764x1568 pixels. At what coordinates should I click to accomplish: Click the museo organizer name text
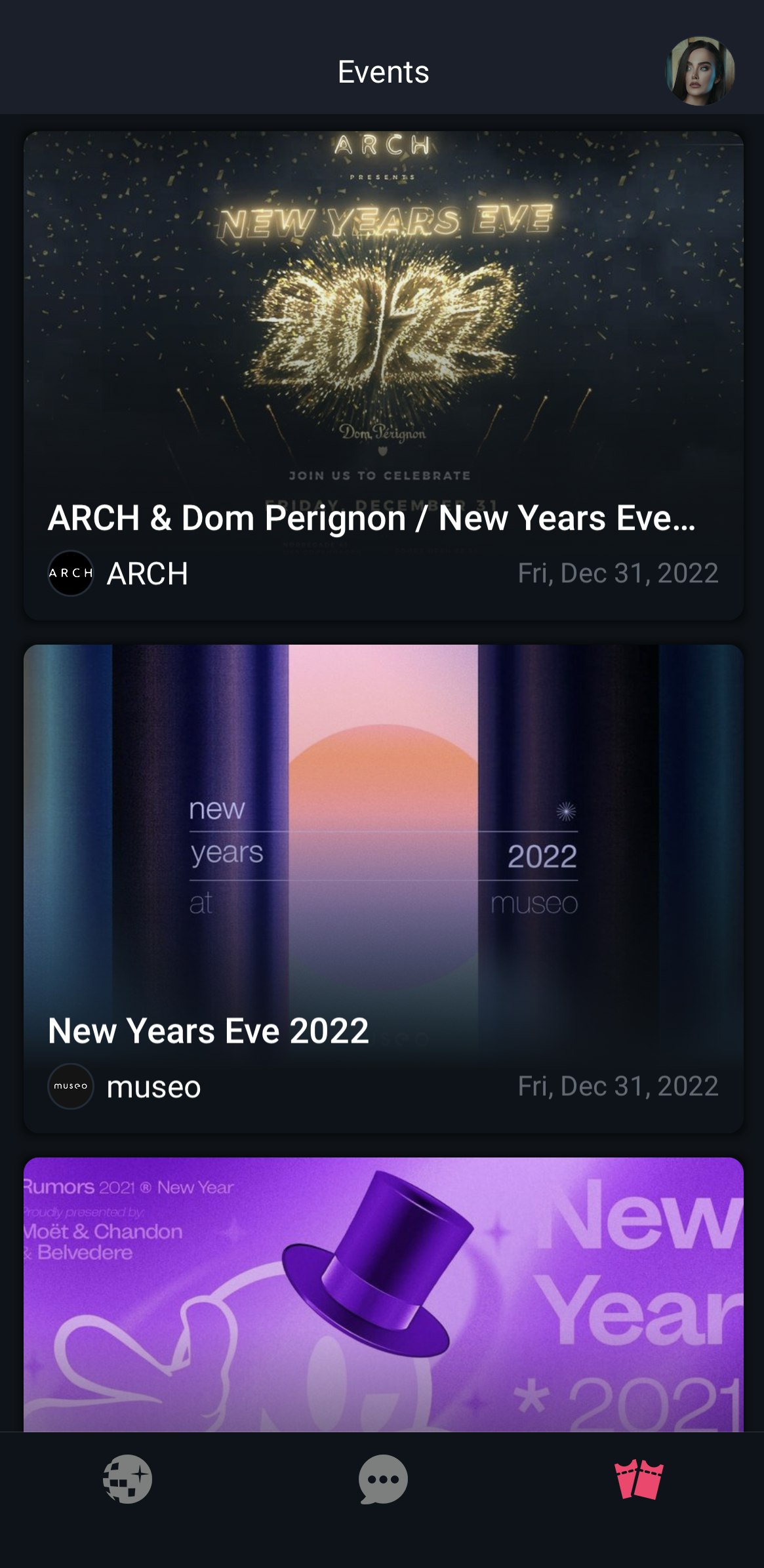pos(154,1086)
